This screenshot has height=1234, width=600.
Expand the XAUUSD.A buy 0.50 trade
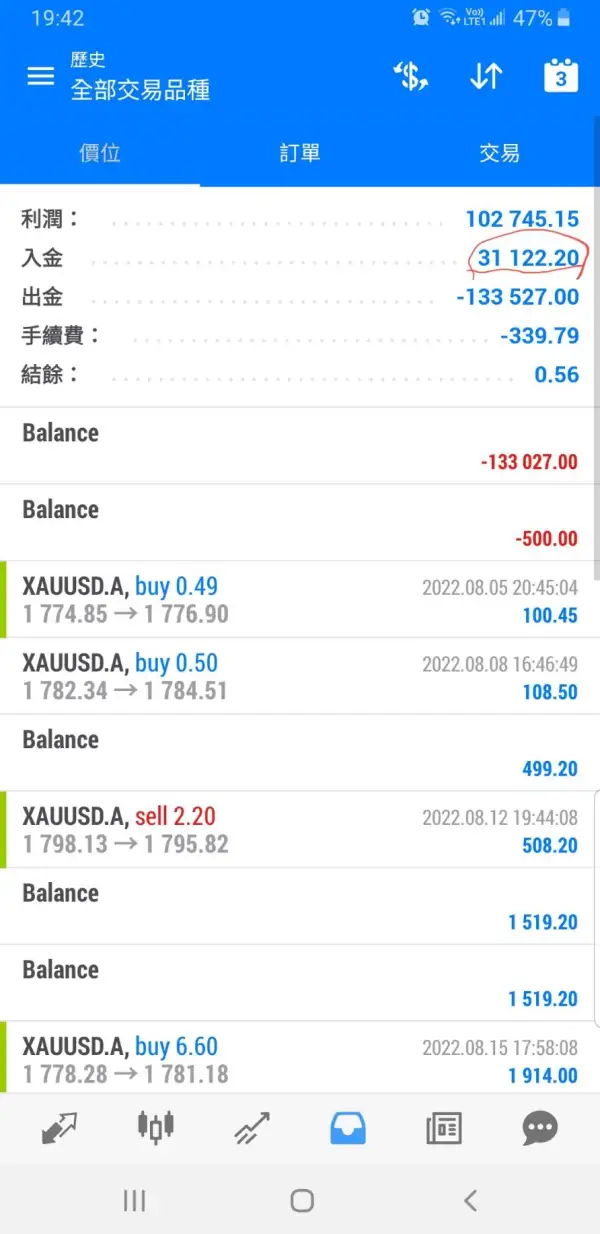[x=300, y=677]
